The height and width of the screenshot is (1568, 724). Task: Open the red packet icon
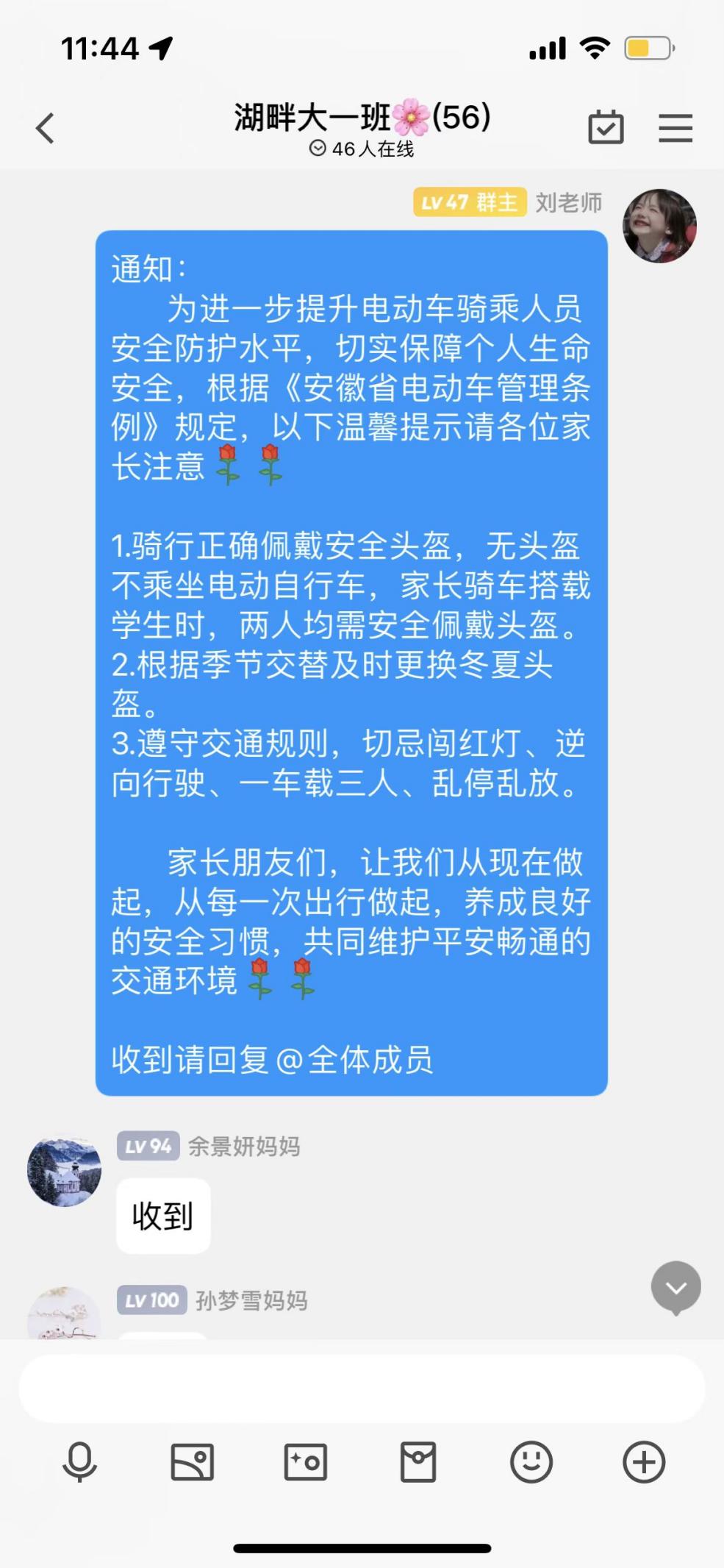tap(418, 1461)
